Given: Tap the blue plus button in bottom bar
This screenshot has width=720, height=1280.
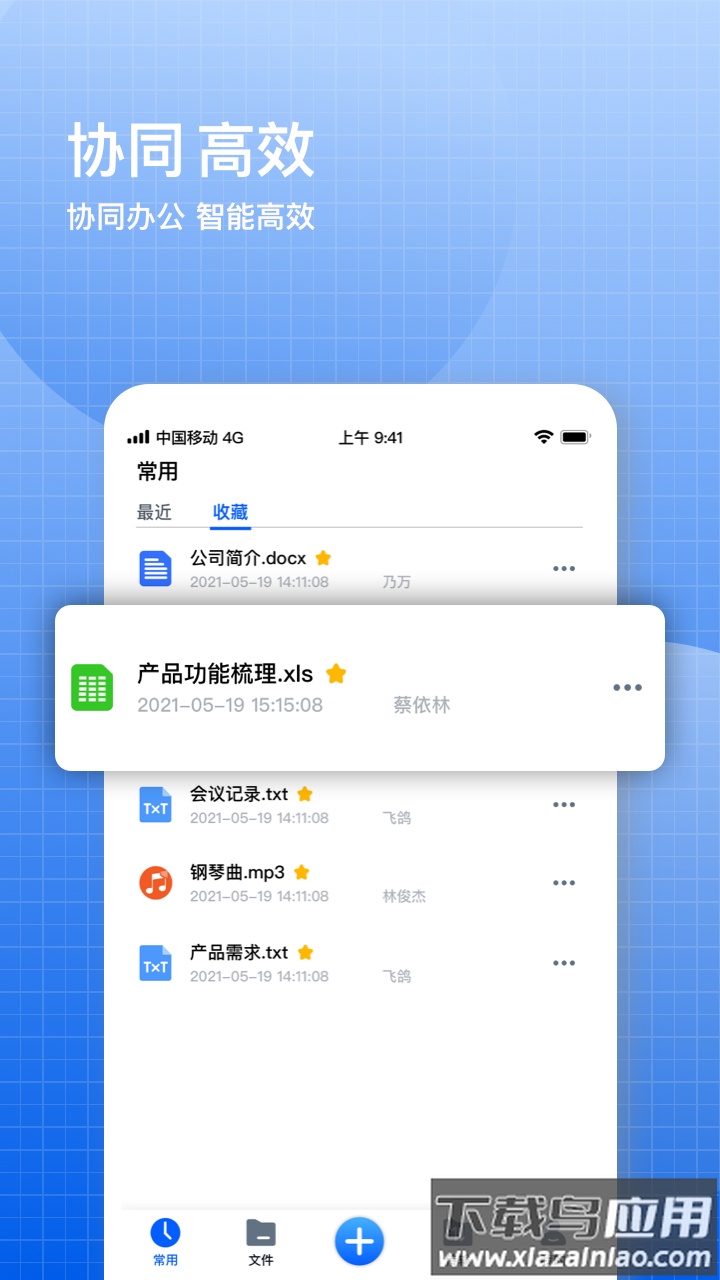Looking at the screenshot, I should tap(358, 1242).
